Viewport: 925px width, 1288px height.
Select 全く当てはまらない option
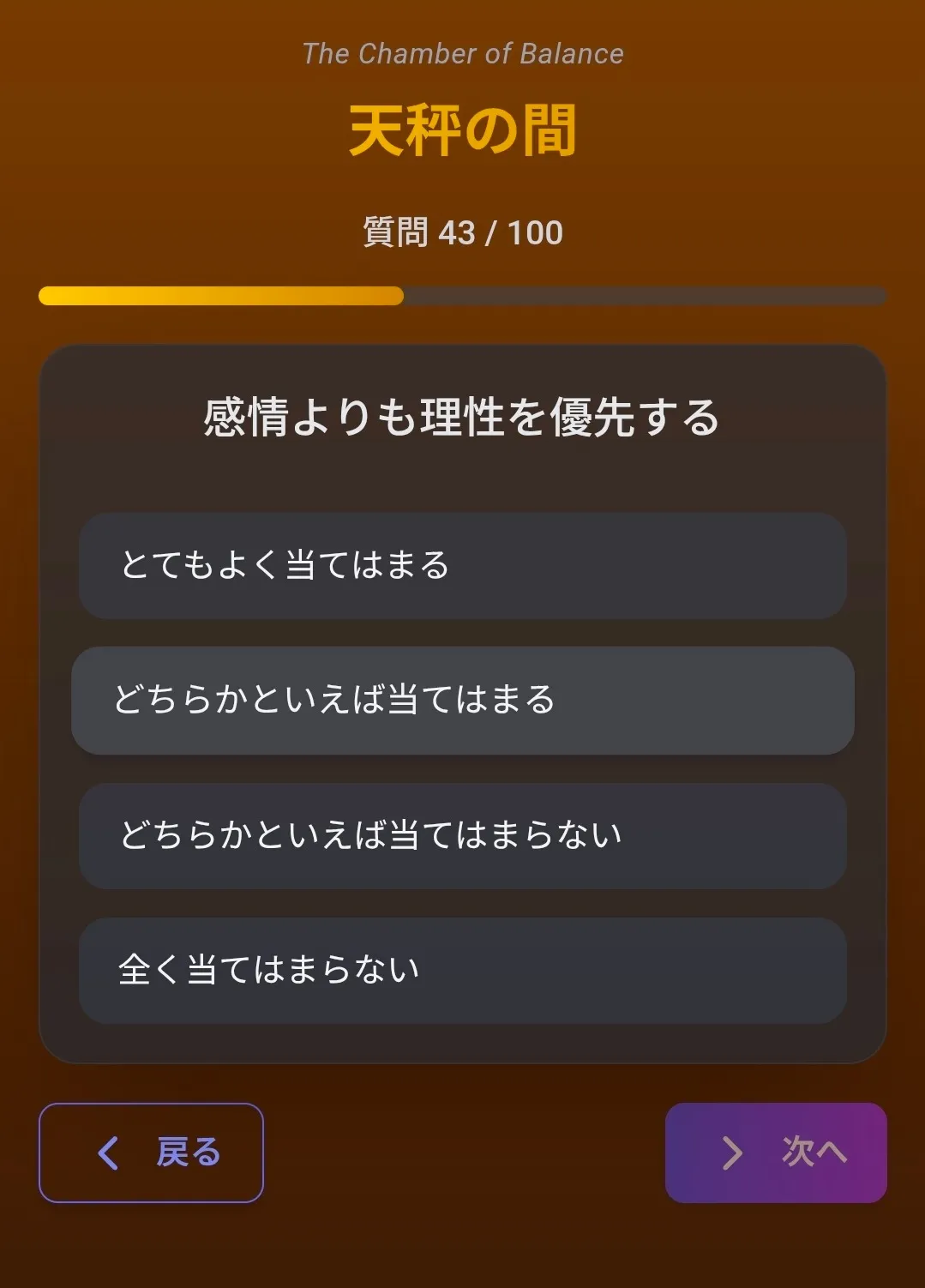click(462, 970)
